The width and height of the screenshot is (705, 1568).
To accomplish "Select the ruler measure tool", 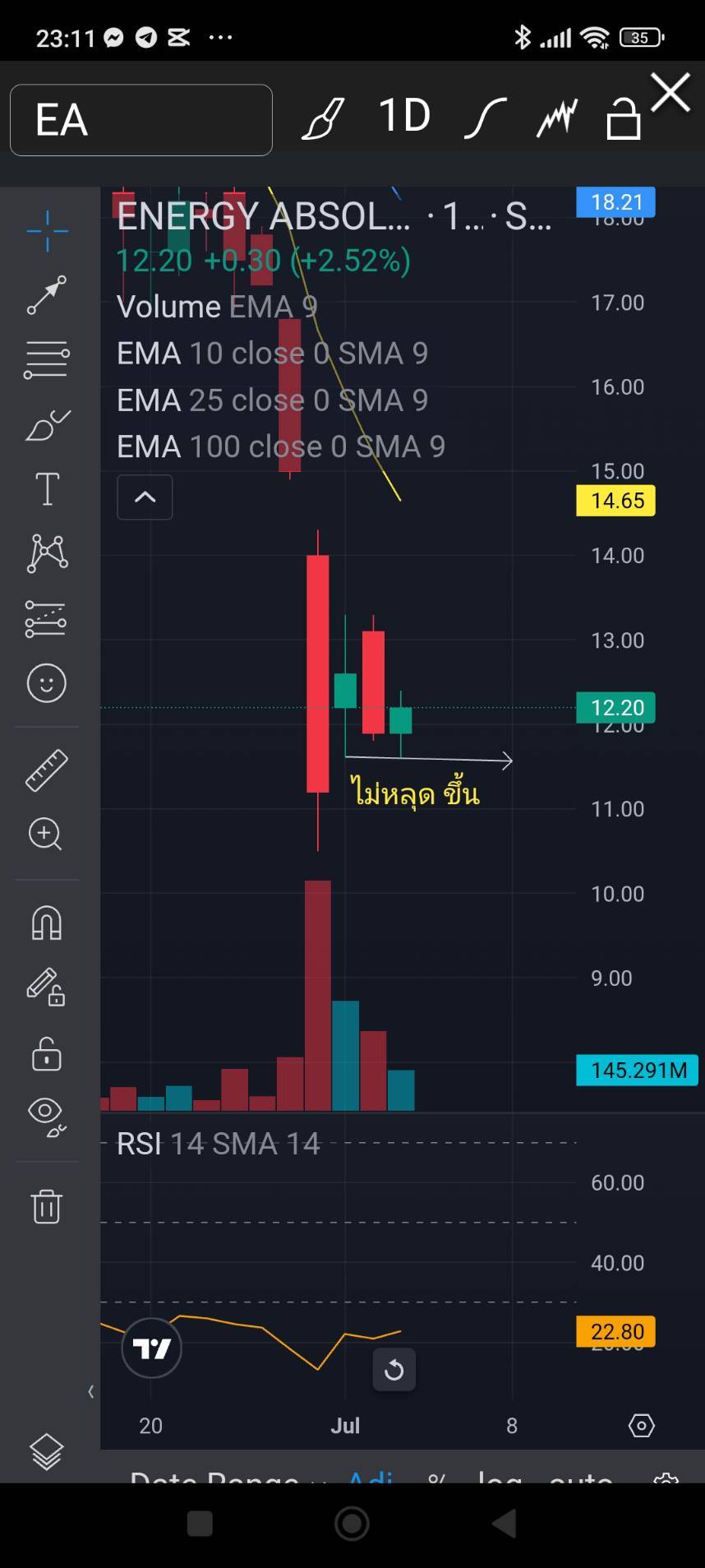I will 47,770.
